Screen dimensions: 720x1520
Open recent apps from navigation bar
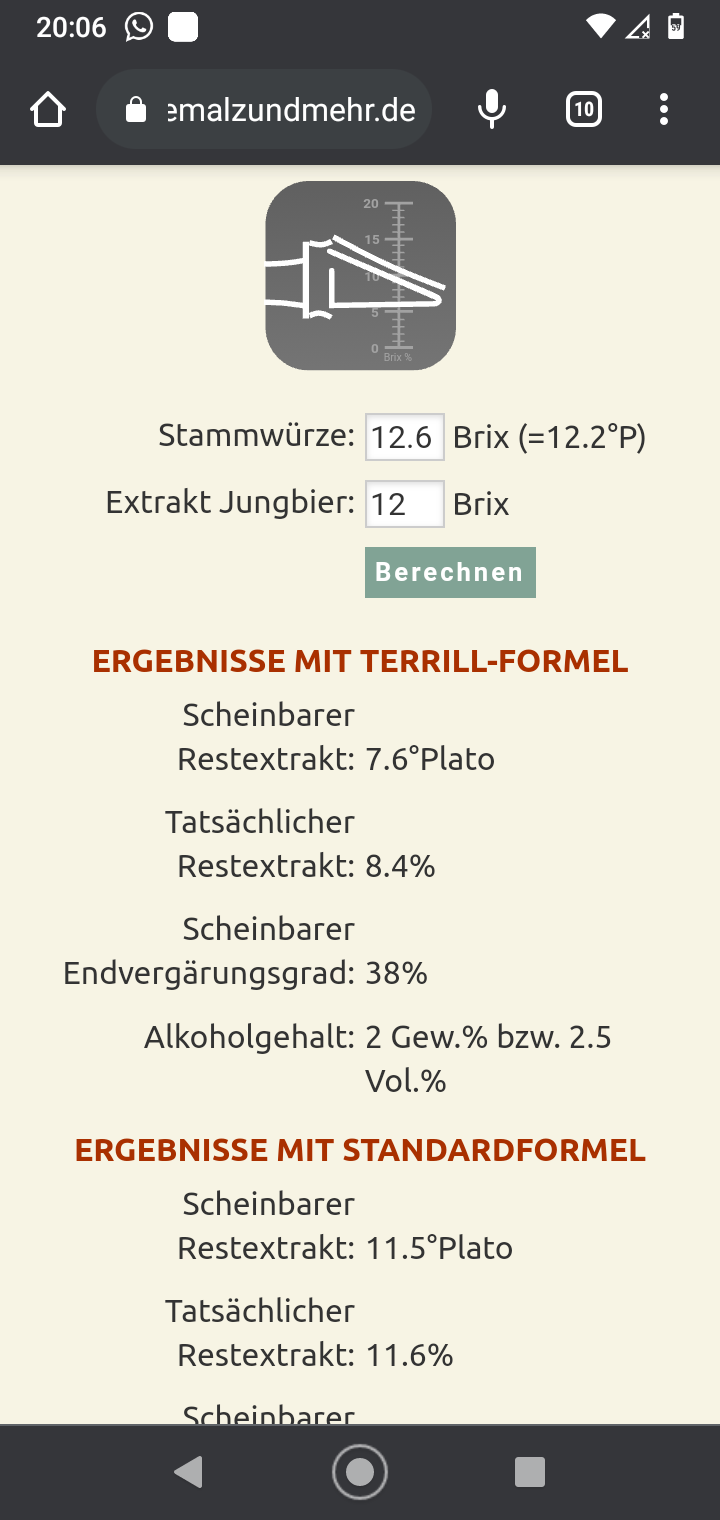[x=529, y=1472]
